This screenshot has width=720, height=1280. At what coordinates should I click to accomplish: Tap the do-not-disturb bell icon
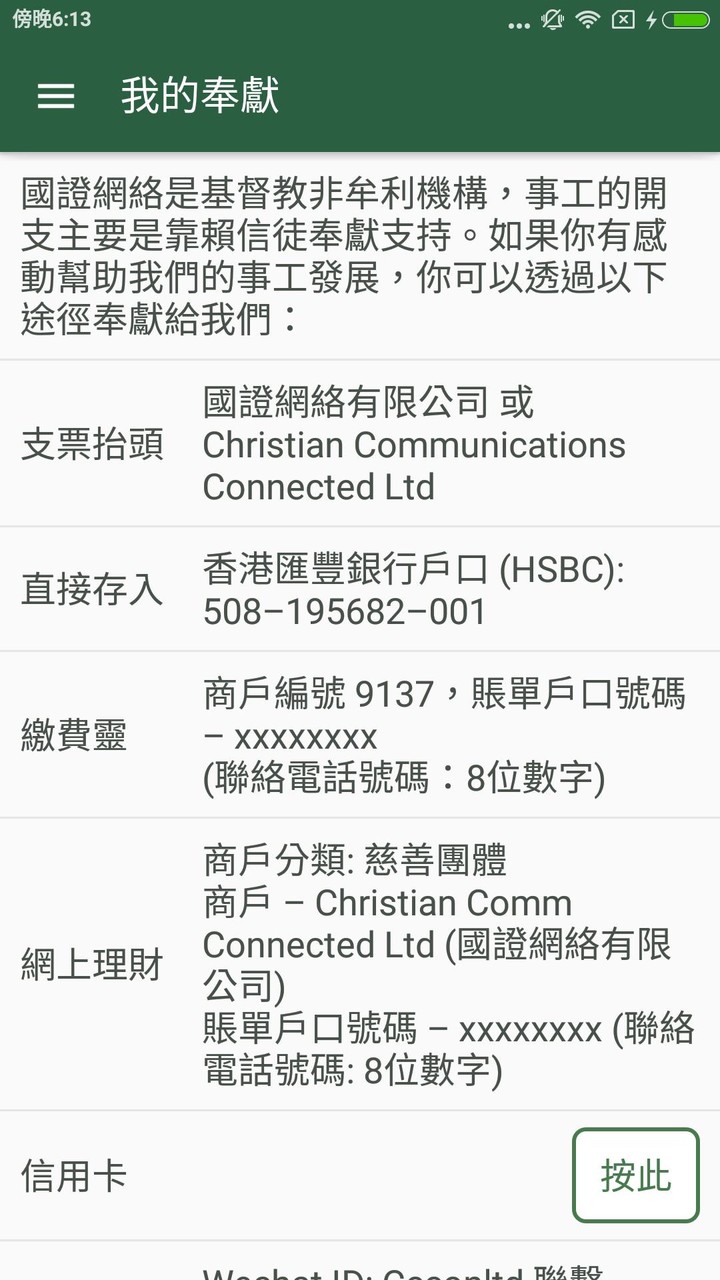coord(553,20)
